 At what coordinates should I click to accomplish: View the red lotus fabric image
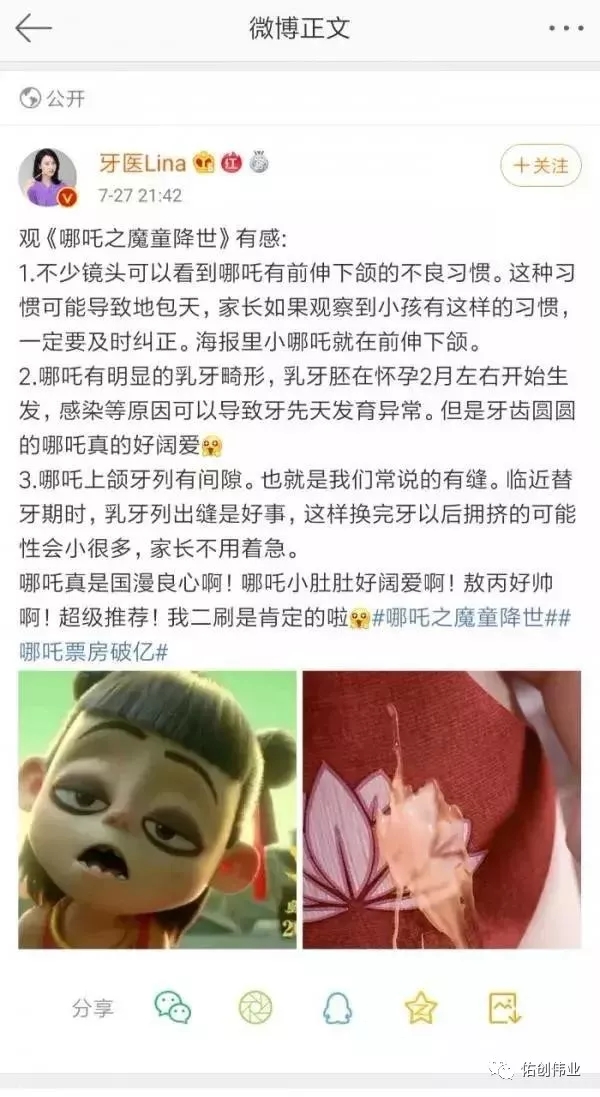point(441,809)
